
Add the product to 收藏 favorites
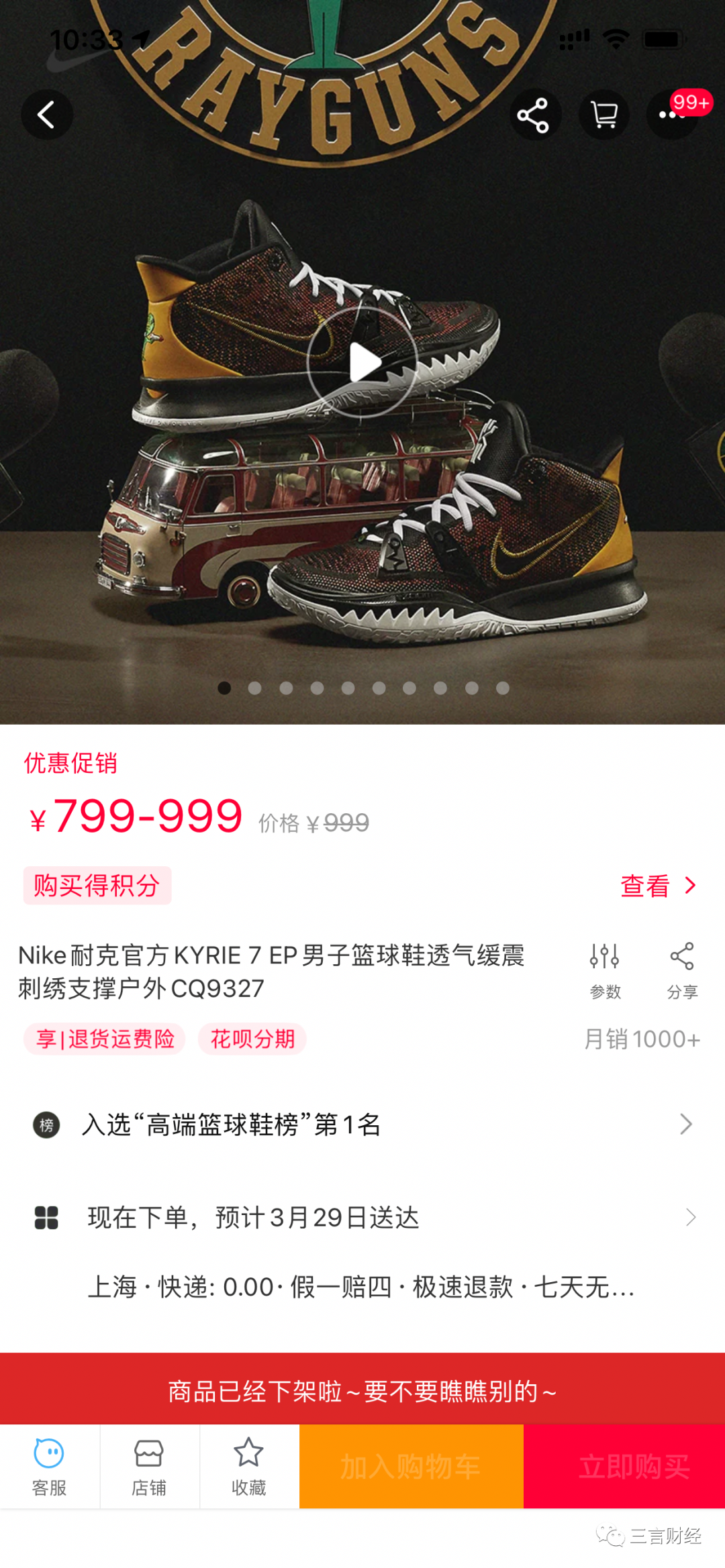pyautogui.click(x=248, y=1467)
